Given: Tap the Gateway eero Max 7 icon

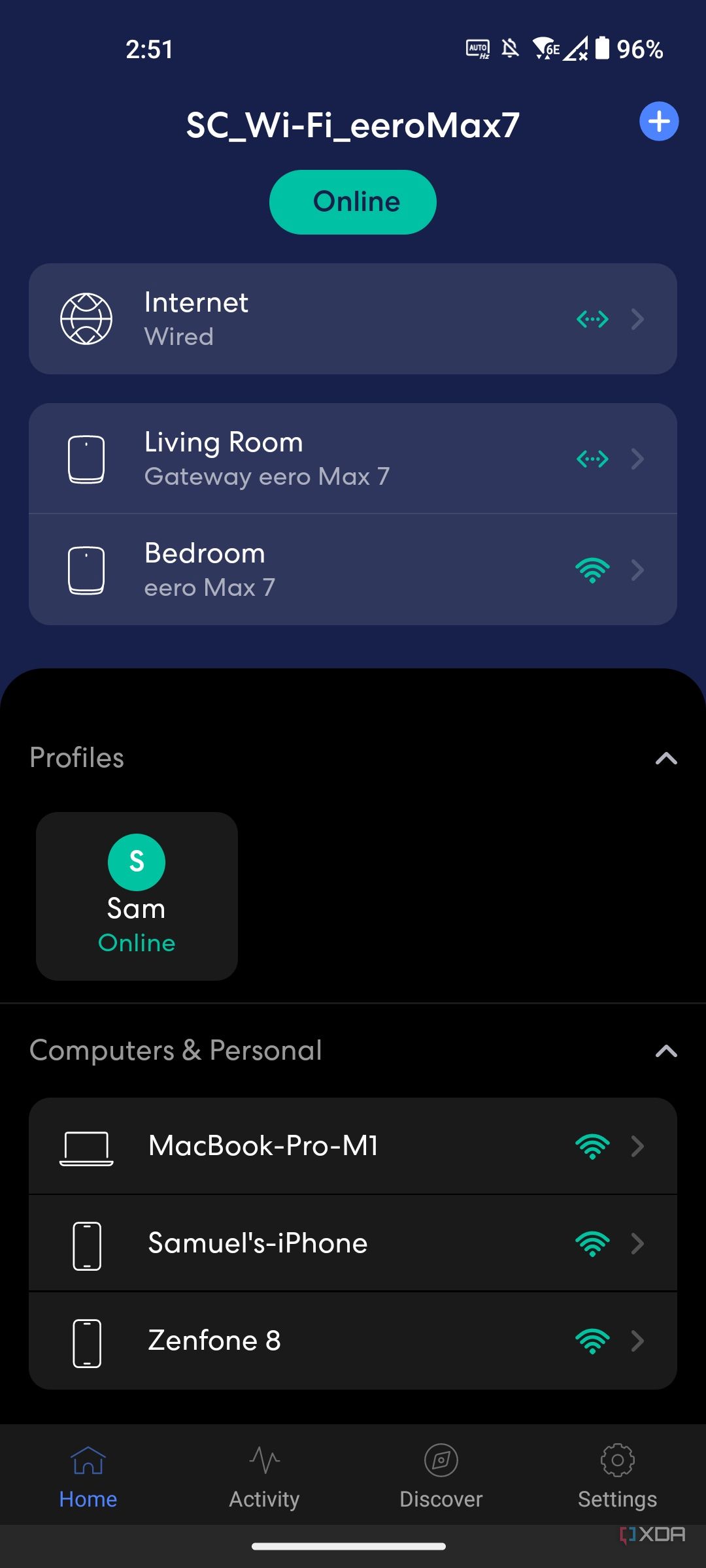Looking at the screenshot, I should (x=87, y=458).
